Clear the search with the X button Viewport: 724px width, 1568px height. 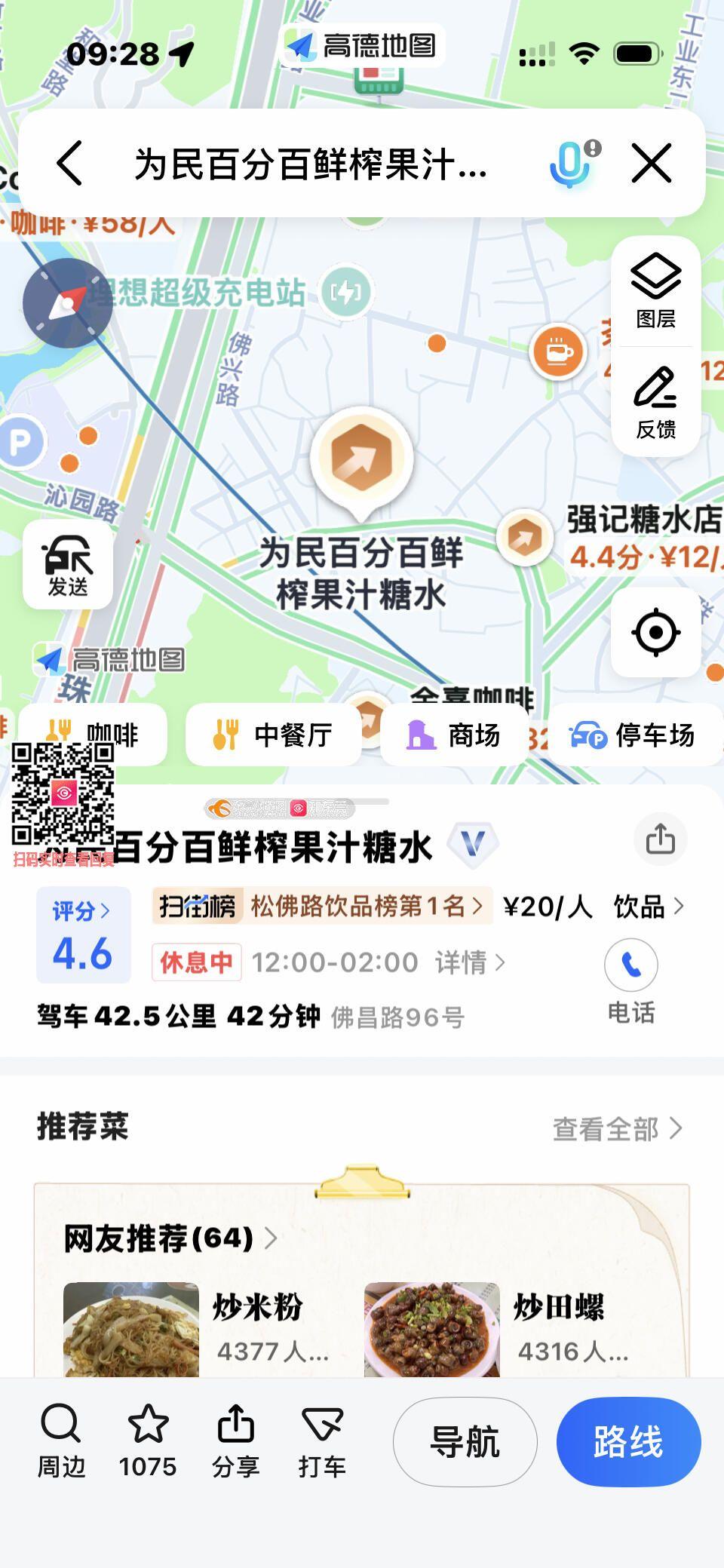pos(651,163)
